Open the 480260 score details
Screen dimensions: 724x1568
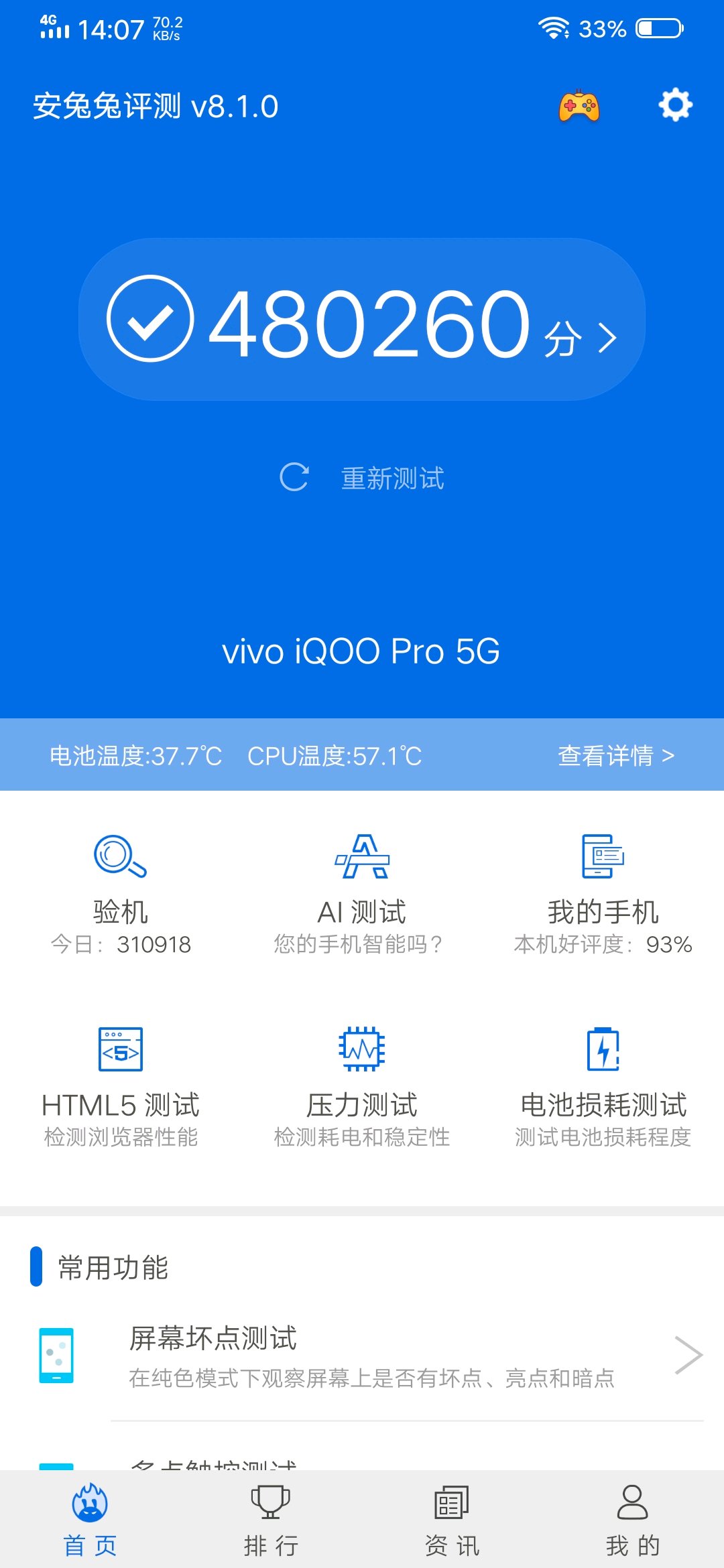pos(362,320)
